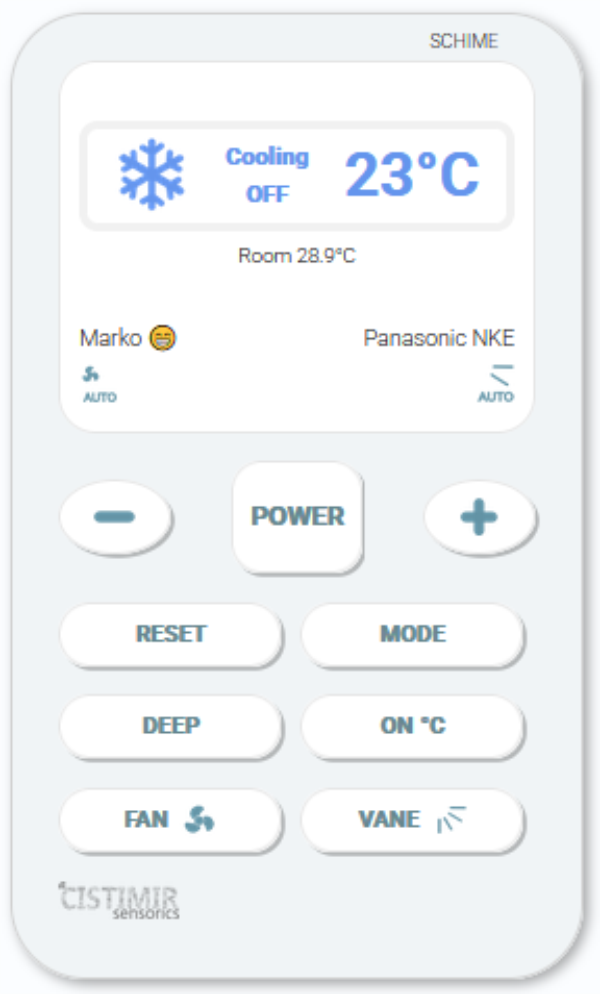This screenshot has height=994, width=600.
Task: Change the MODE setting
Action: click(413, 634)
